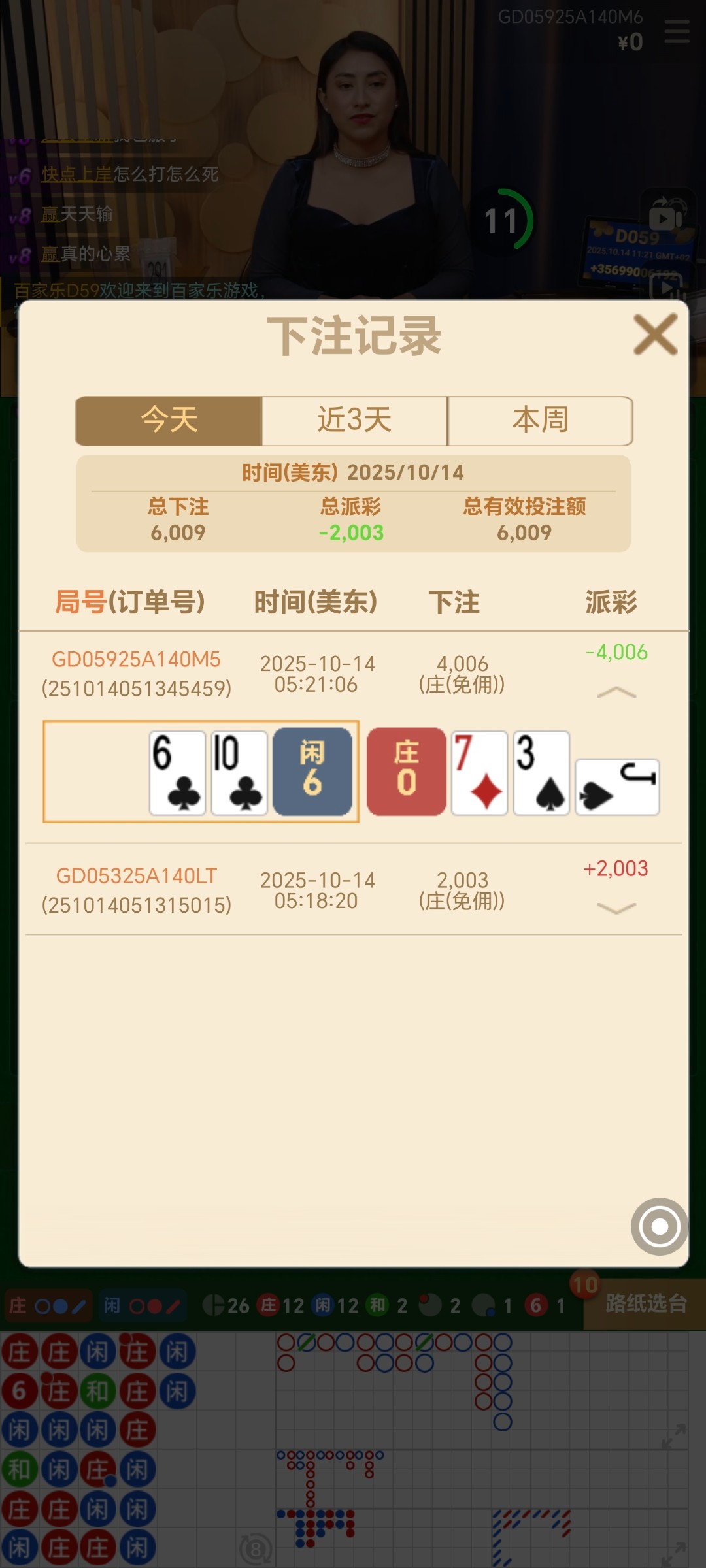
Task: Switch to the 本周 tab
Action: [540, 421]
